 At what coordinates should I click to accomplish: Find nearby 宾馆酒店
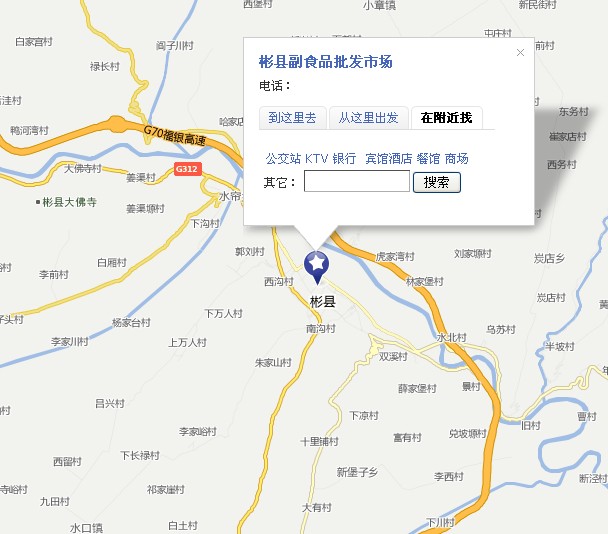coord(388,159)
